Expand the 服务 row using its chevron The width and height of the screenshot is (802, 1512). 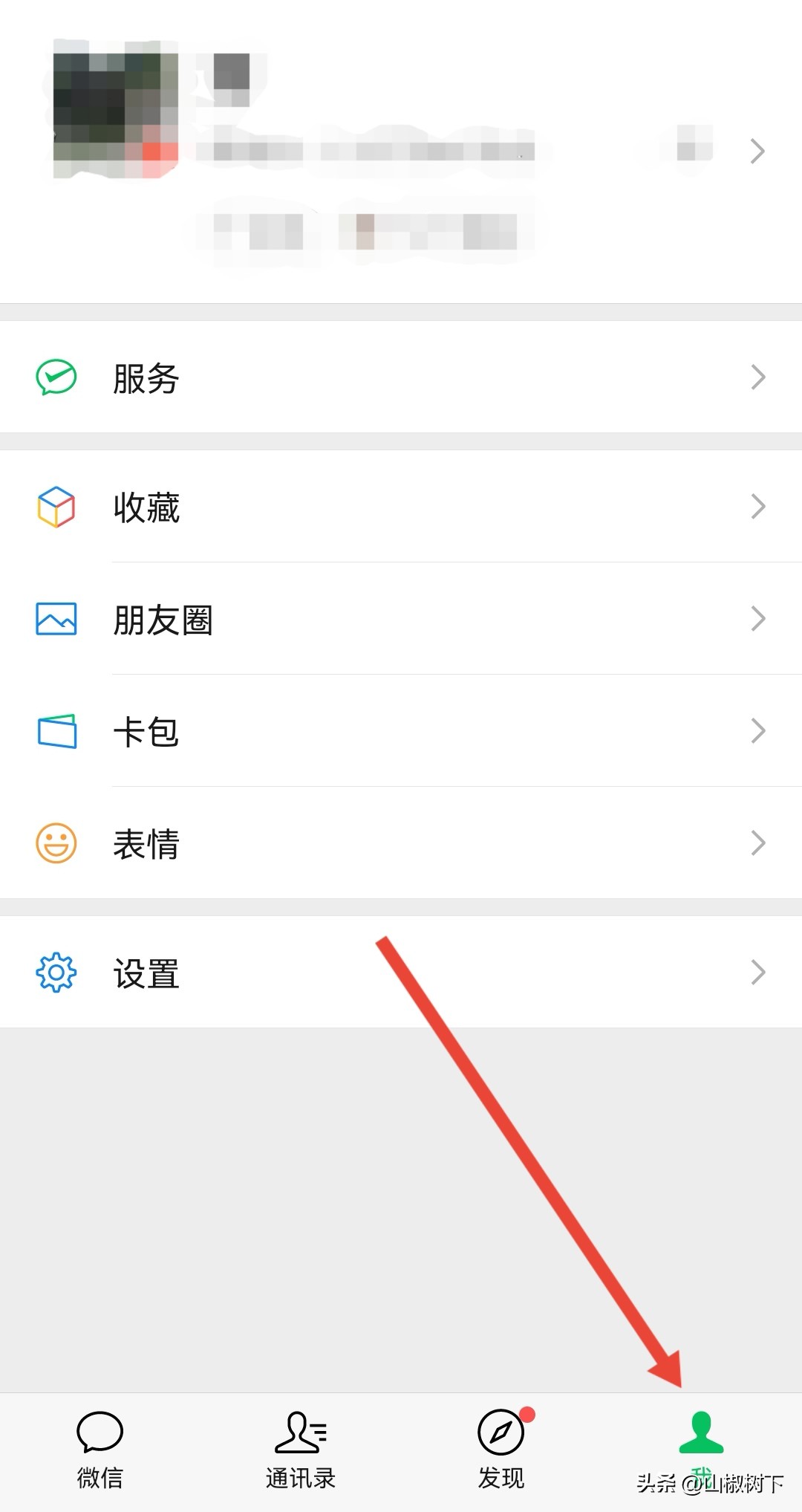click(x=757, y=377)
